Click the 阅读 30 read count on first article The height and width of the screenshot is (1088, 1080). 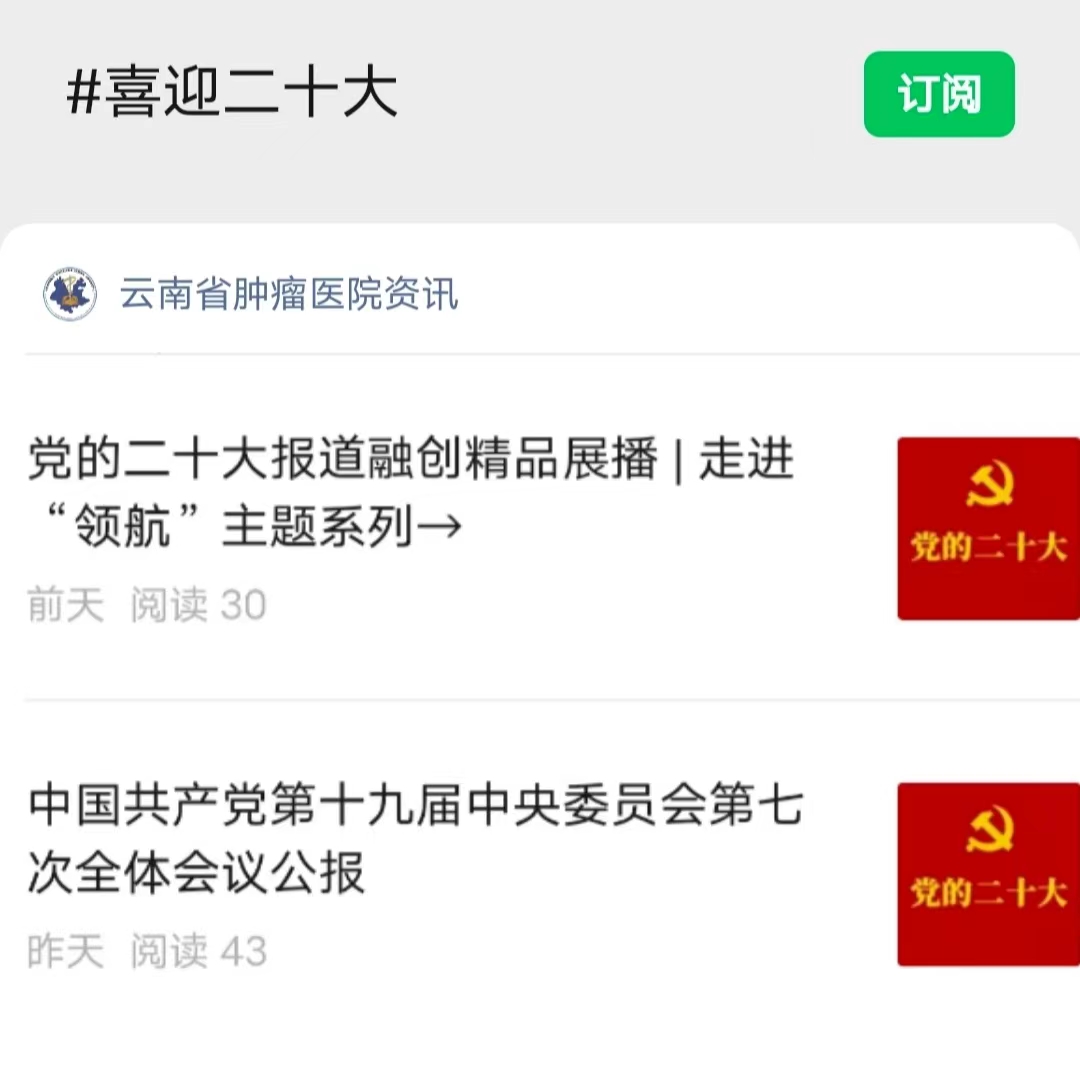pos(198,604)
